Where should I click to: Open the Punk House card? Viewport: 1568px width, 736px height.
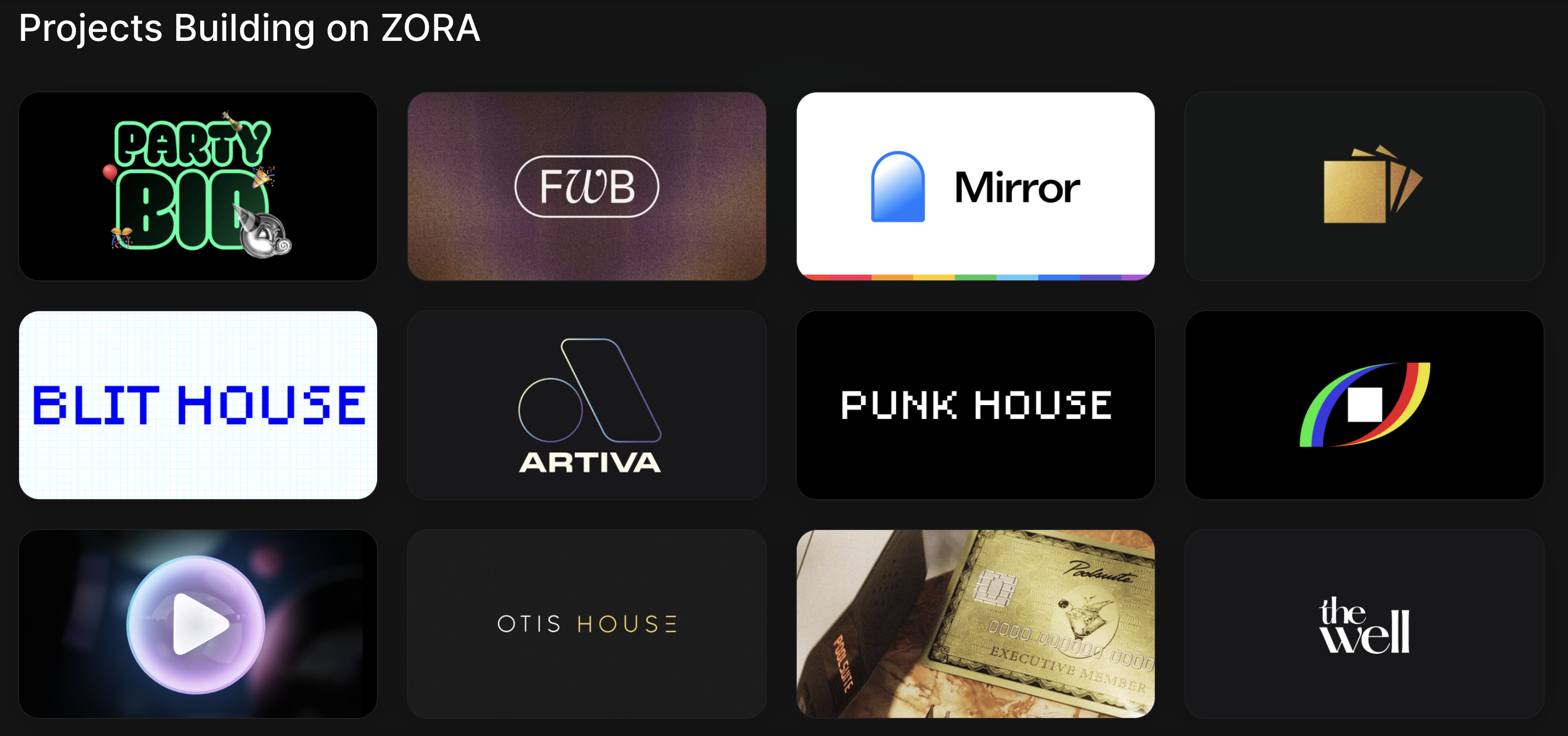click(975, 405)
